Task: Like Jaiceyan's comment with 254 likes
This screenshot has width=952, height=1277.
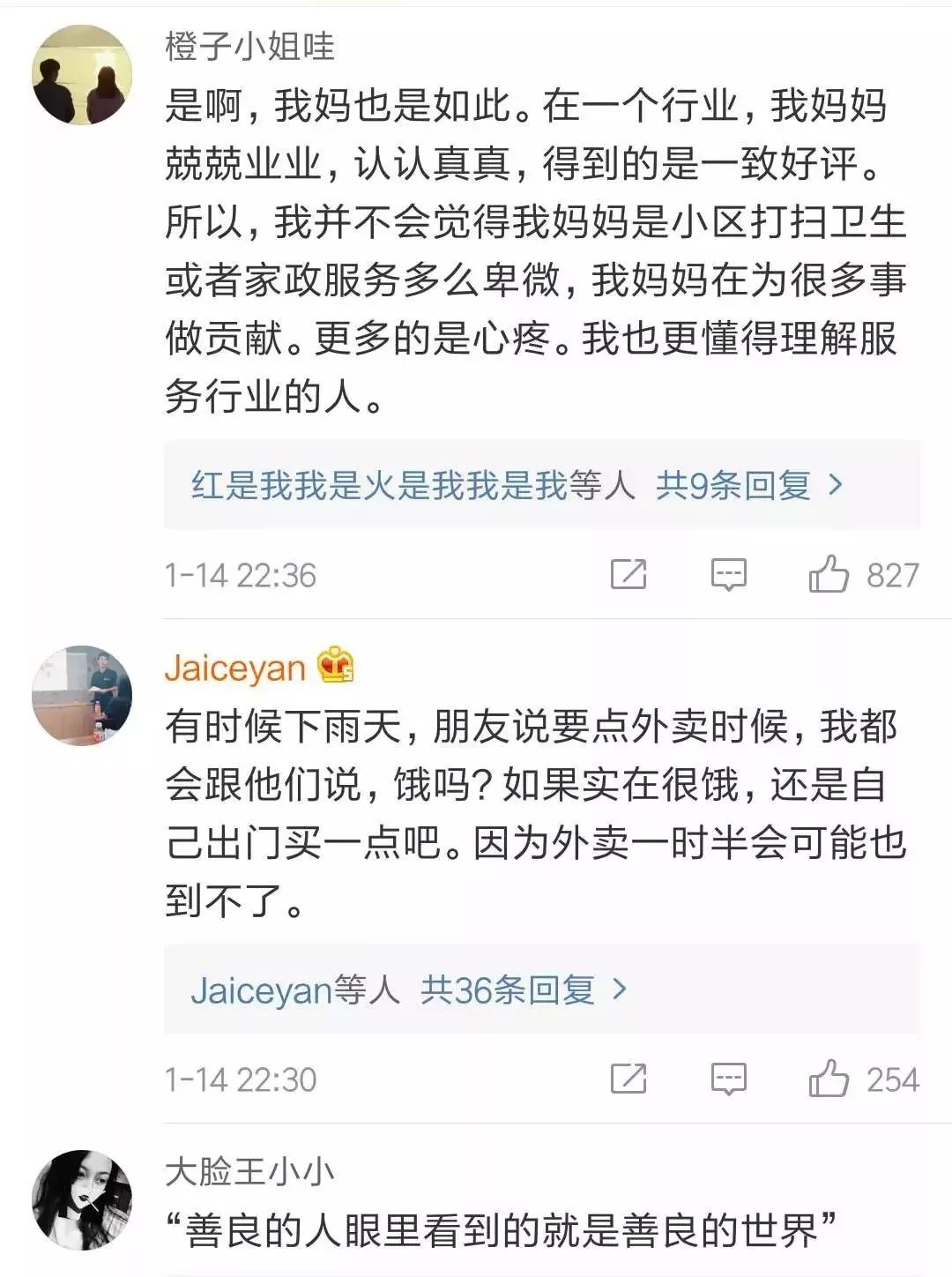Action: [829, 1079]
